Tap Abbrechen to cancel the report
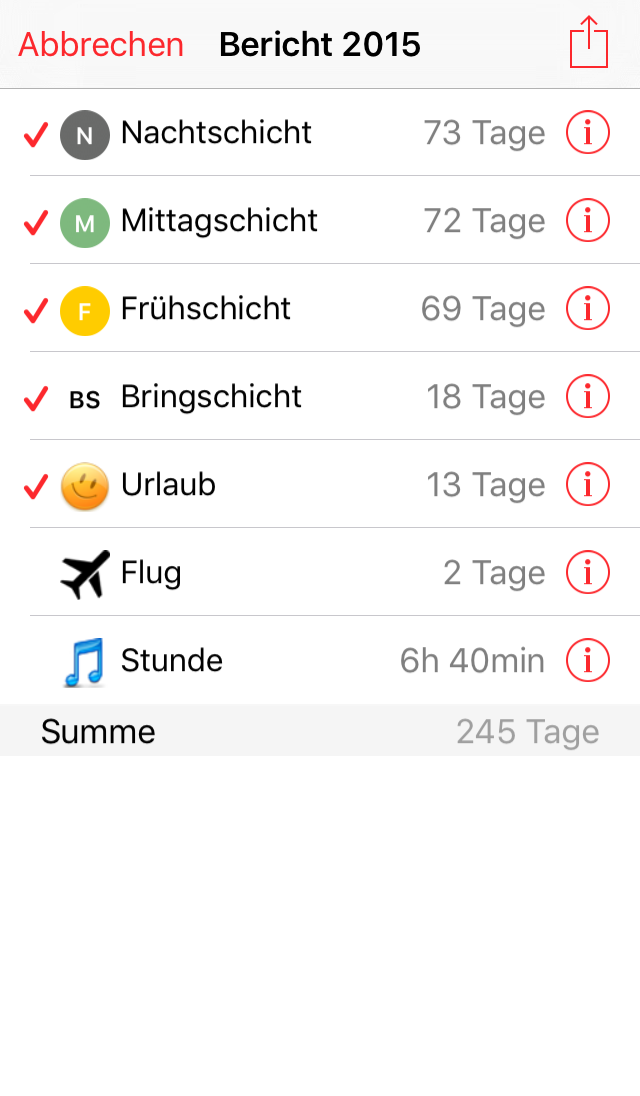640x1096 pixels. (x=101, y=45)
